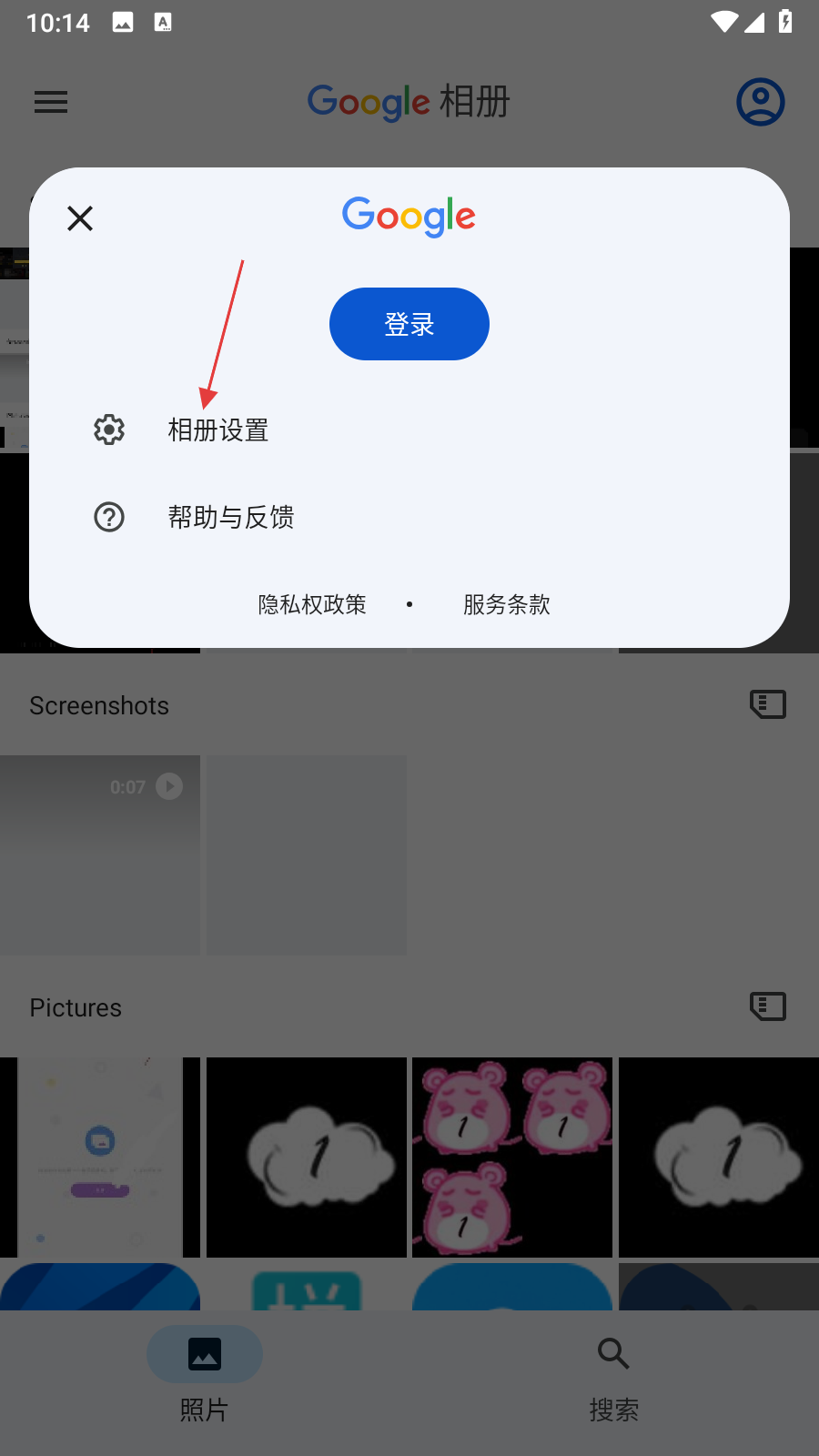This screenshot has height=1456, width=819.
Task: Open 相册设置 album settings
Action: pyautogui.click(x=218, y=430)
